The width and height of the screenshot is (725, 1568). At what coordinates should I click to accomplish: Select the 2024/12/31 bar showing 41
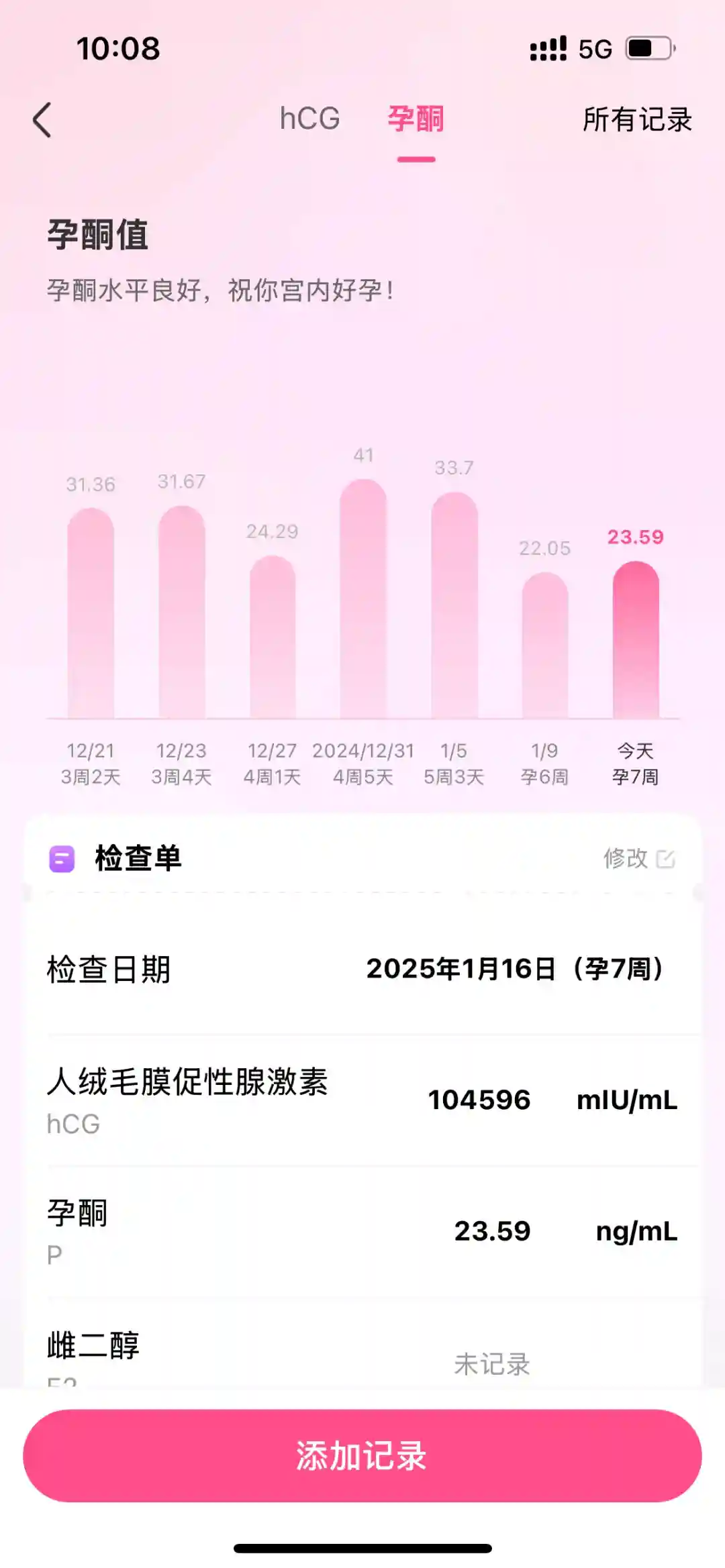[363, 599]
